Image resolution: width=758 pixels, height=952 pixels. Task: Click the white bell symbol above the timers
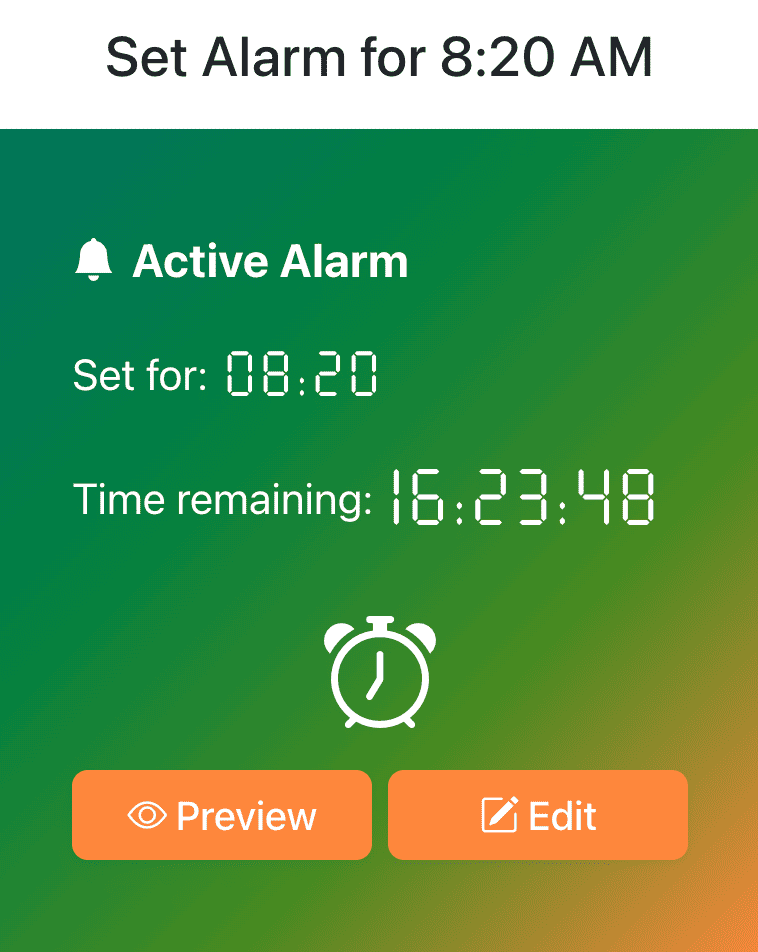point(94,259)
